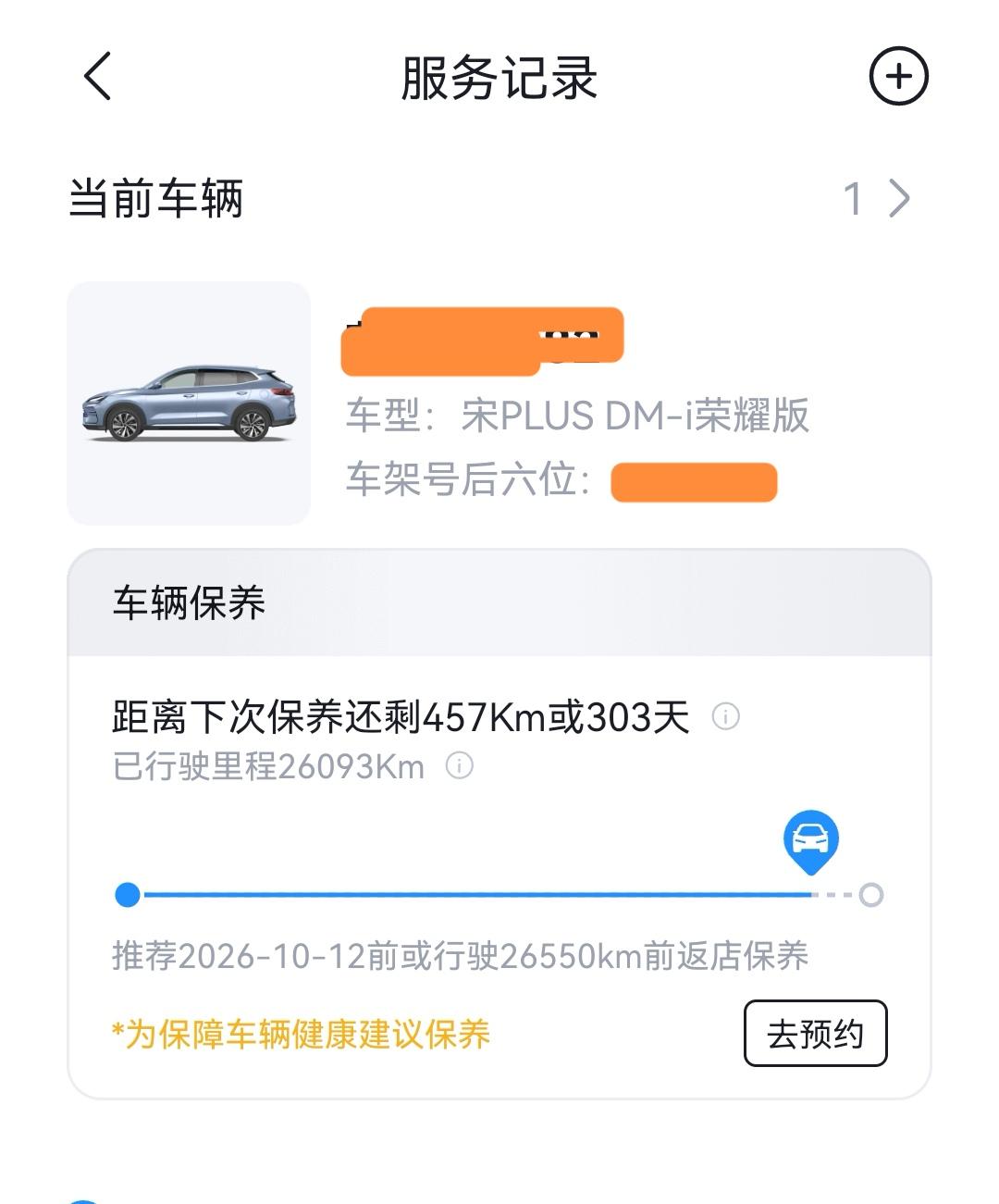
Task: Tap the info icon next to driven mileage
Action: (459, 767)
